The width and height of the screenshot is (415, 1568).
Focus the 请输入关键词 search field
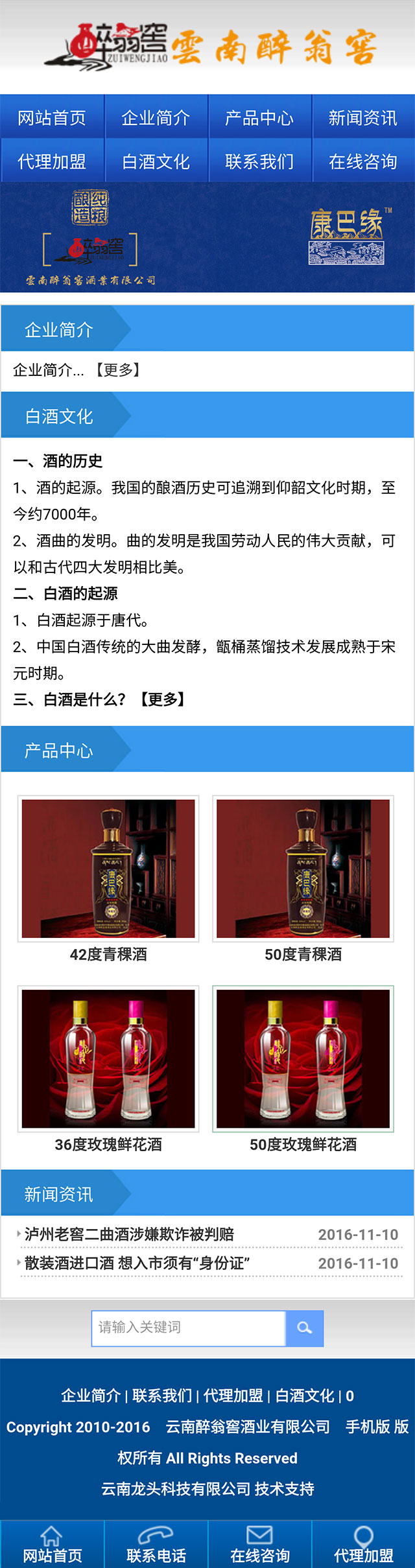click(188, 1327)
